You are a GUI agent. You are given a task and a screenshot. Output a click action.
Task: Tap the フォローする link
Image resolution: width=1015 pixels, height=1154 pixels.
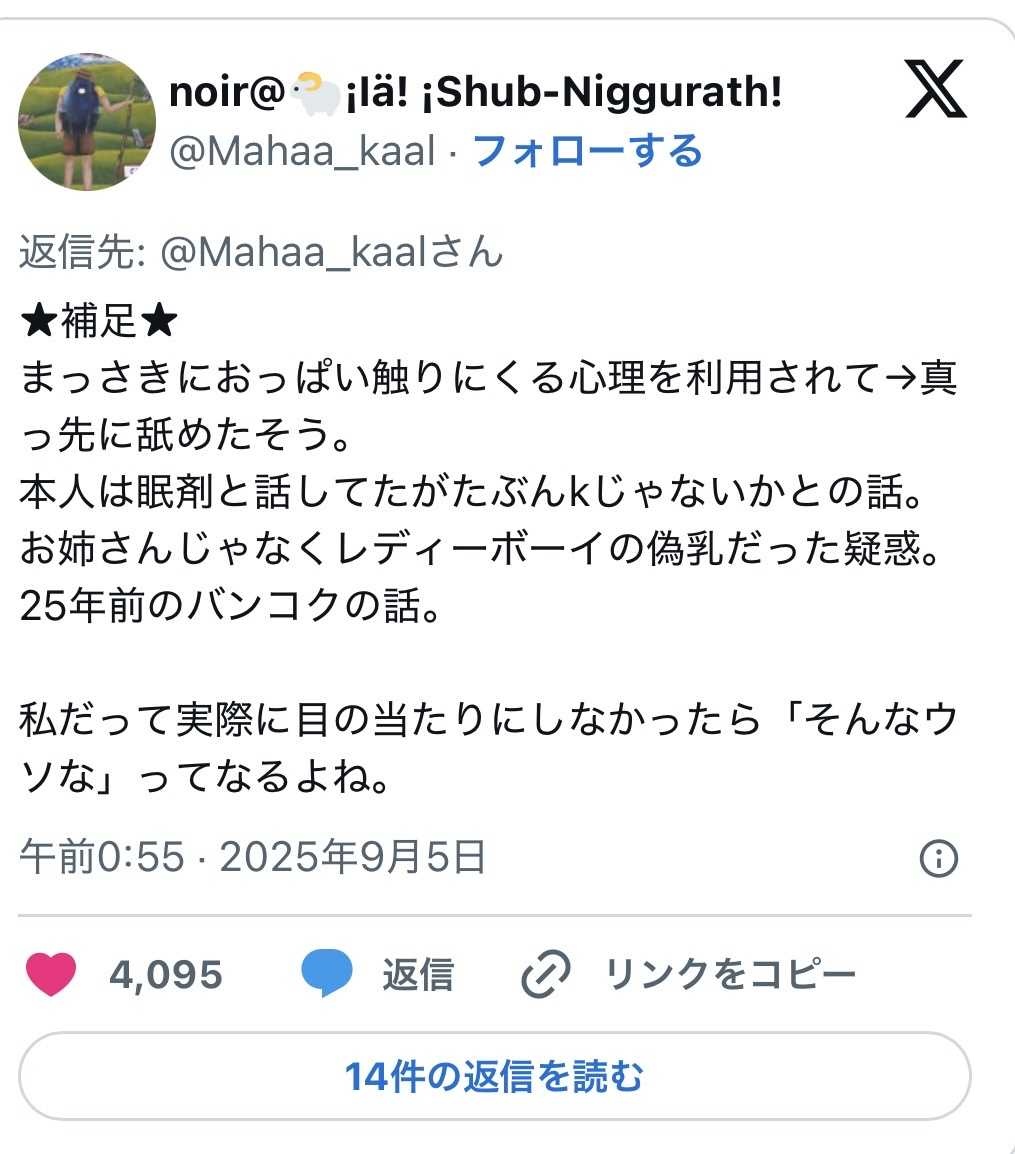(586, 152)
